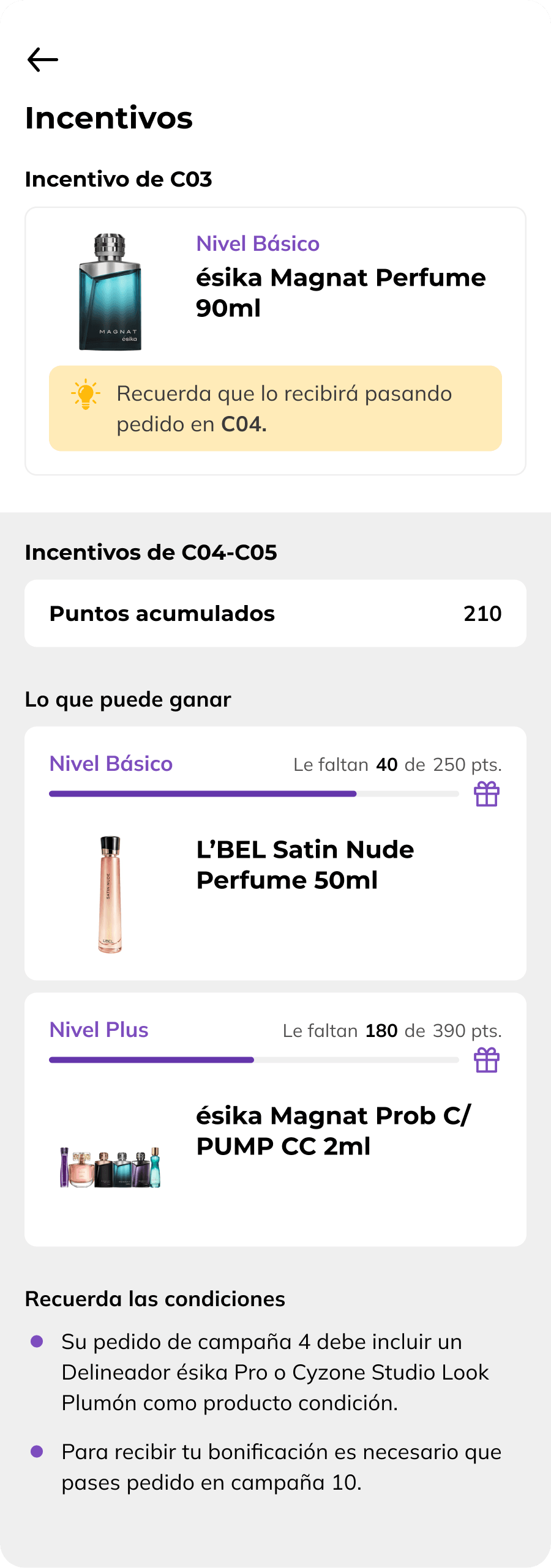Viewport: 551px width, 1568px height.
Task: Open the gift icon for Nivel Plus reward
Action: 487,1060
